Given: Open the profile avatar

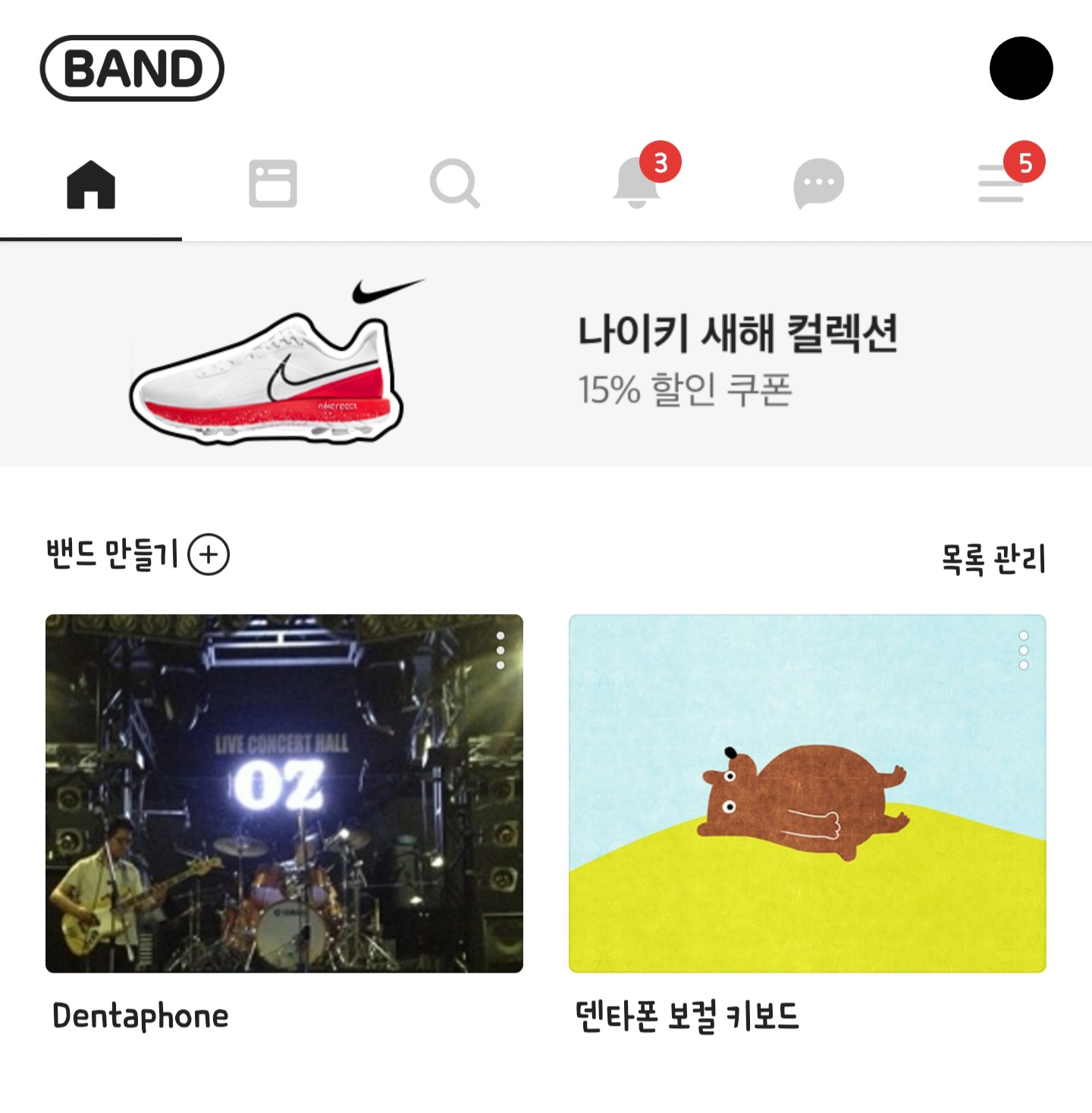Looking at the screenshot, I should [x=1021, y=68].
